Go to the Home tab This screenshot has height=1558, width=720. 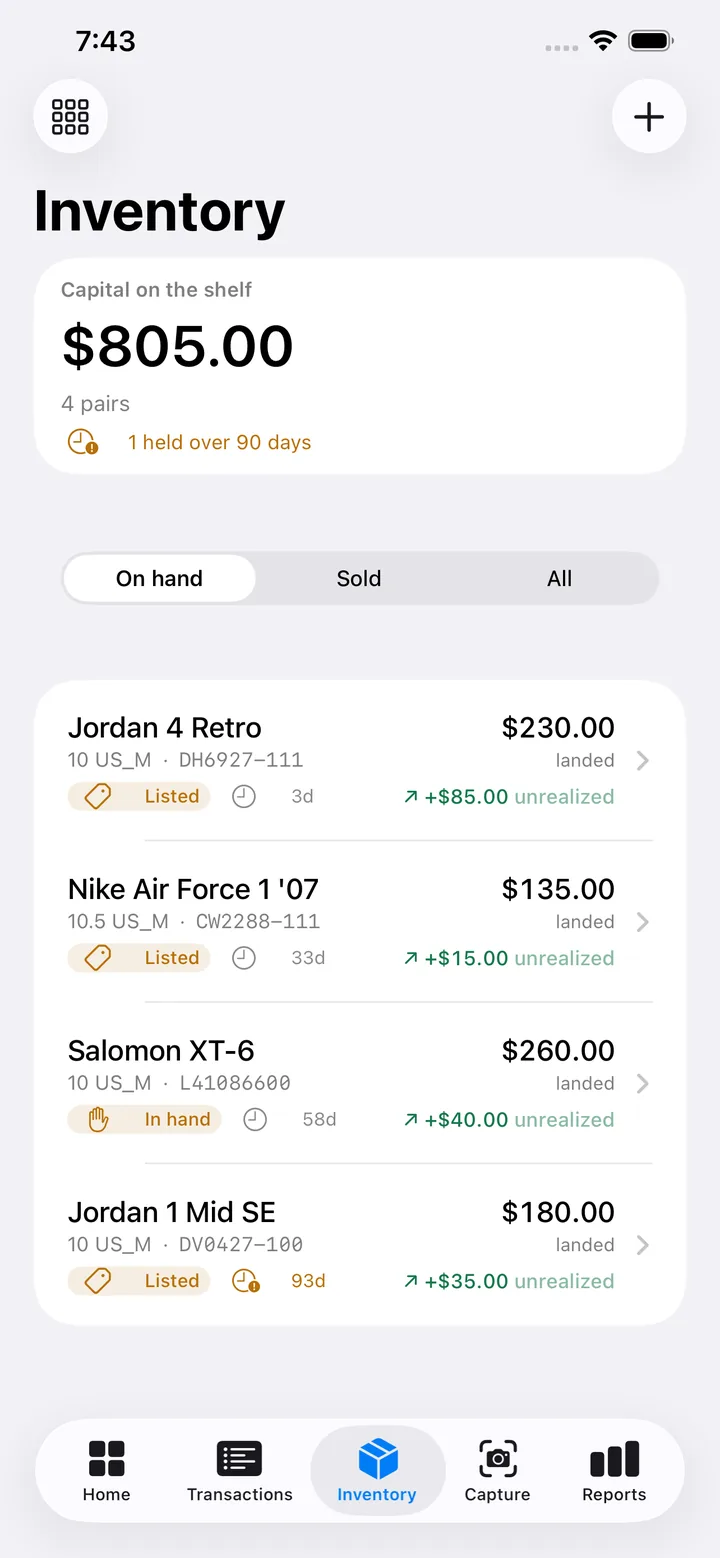[x=106, y=1471]
